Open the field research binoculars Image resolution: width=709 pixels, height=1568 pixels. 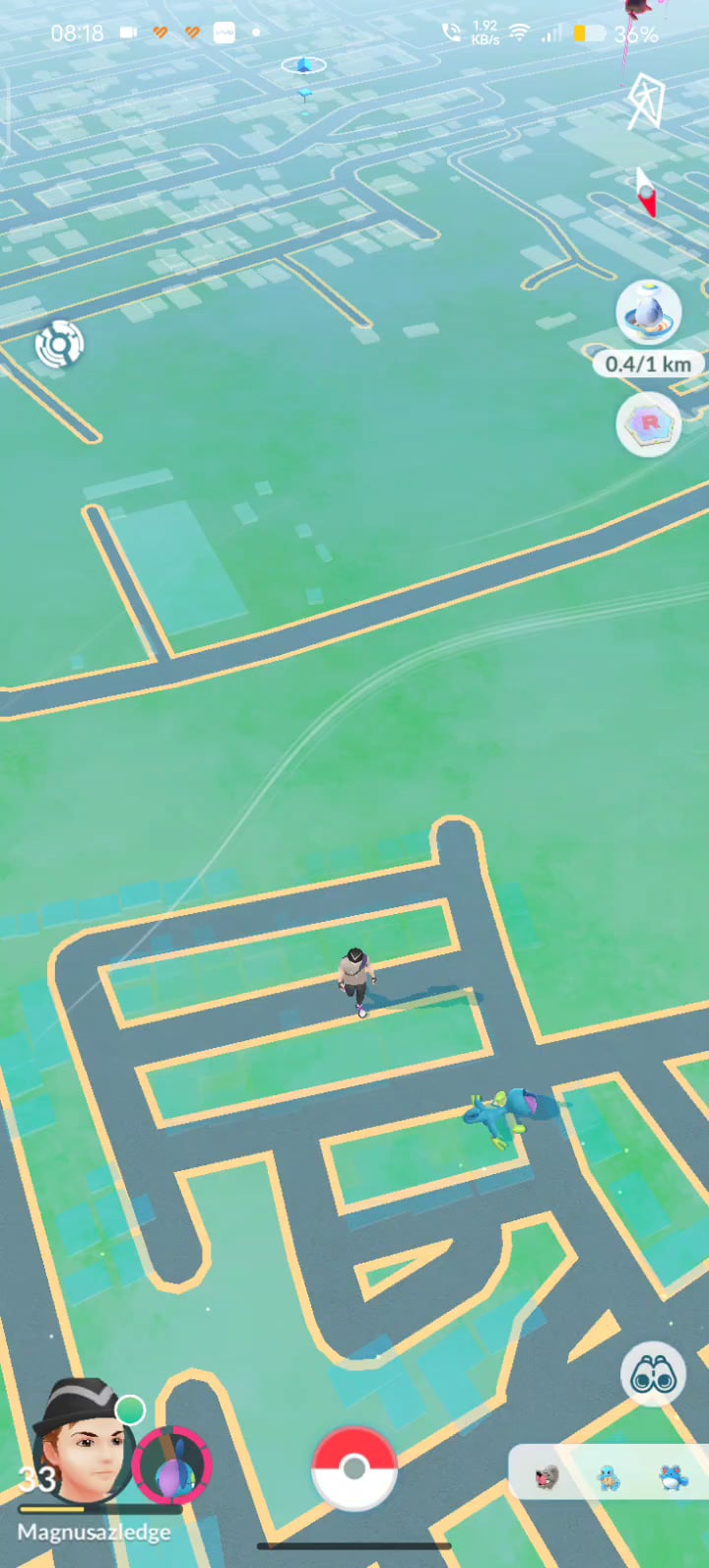(x=653, y=1375)
